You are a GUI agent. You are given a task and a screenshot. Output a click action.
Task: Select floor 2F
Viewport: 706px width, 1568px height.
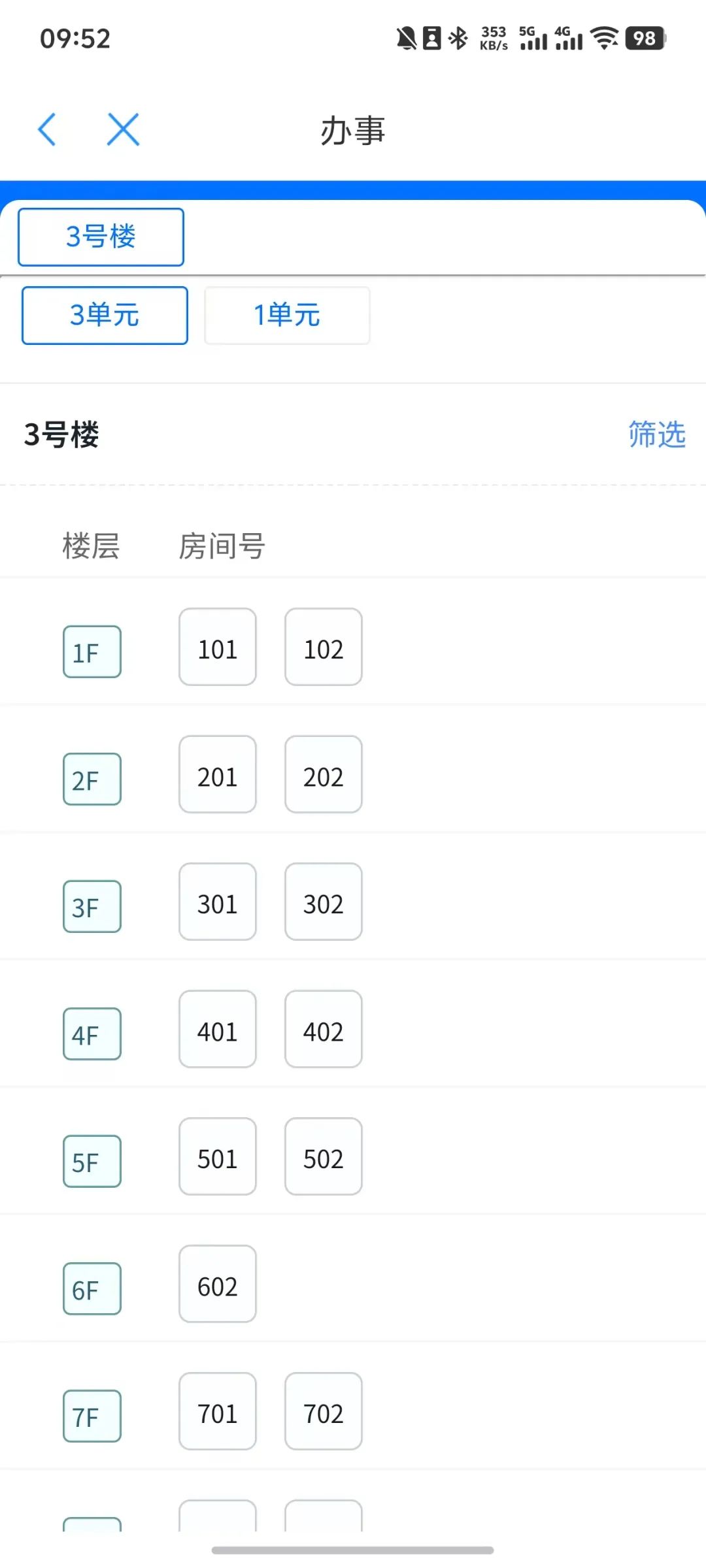click(92, 779)
